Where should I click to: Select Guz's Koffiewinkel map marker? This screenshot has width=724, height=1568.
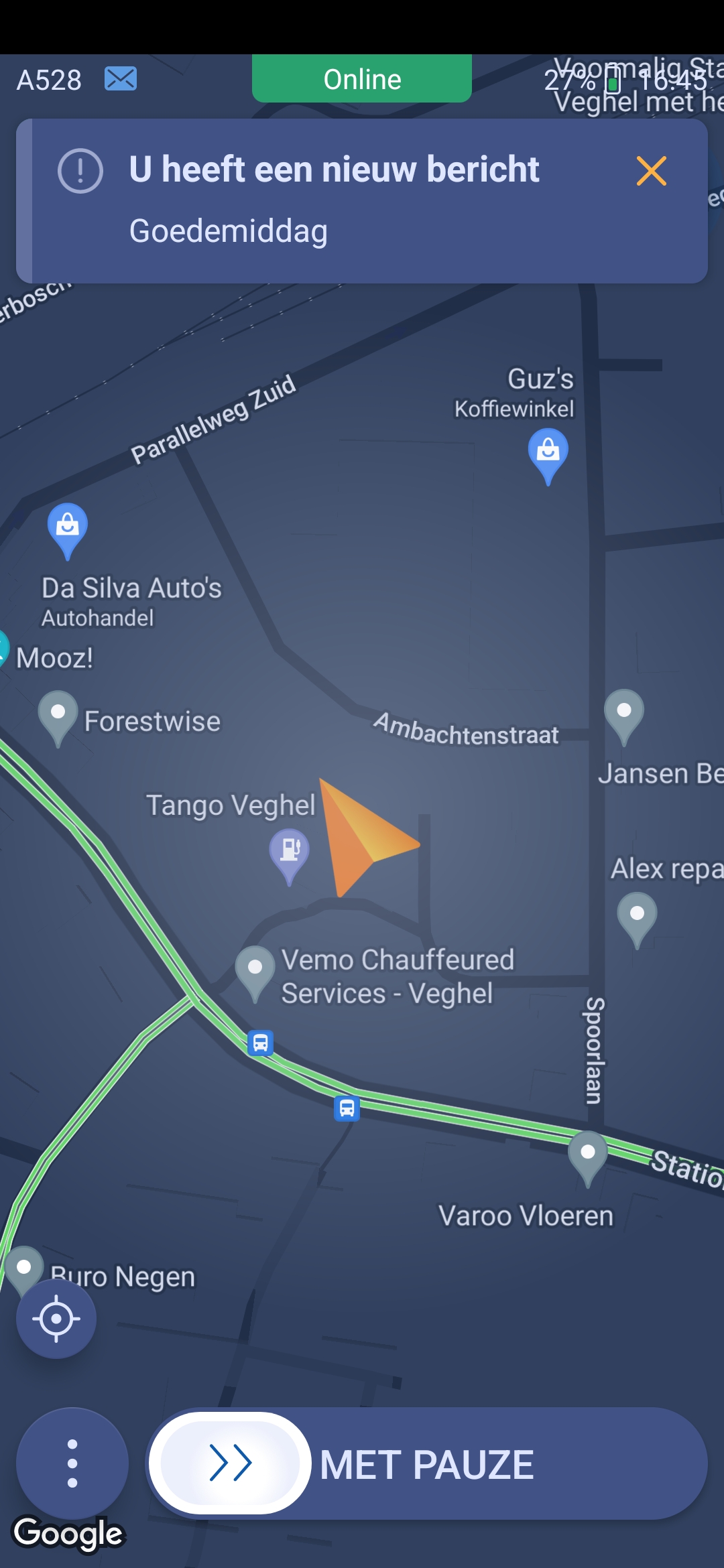(548, 450)
